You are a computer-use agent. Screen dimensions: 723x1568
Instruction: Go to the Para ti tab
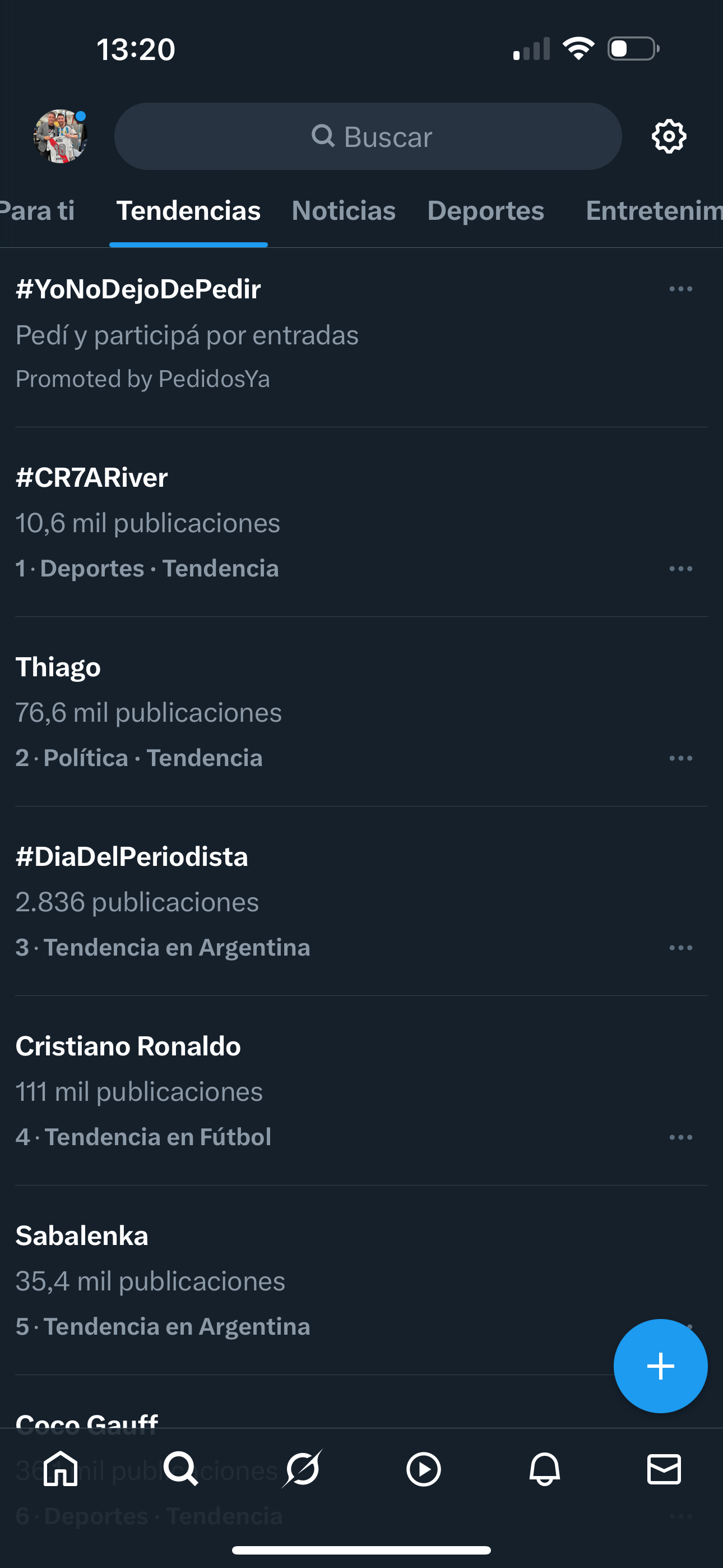click(x=37, y=211)
